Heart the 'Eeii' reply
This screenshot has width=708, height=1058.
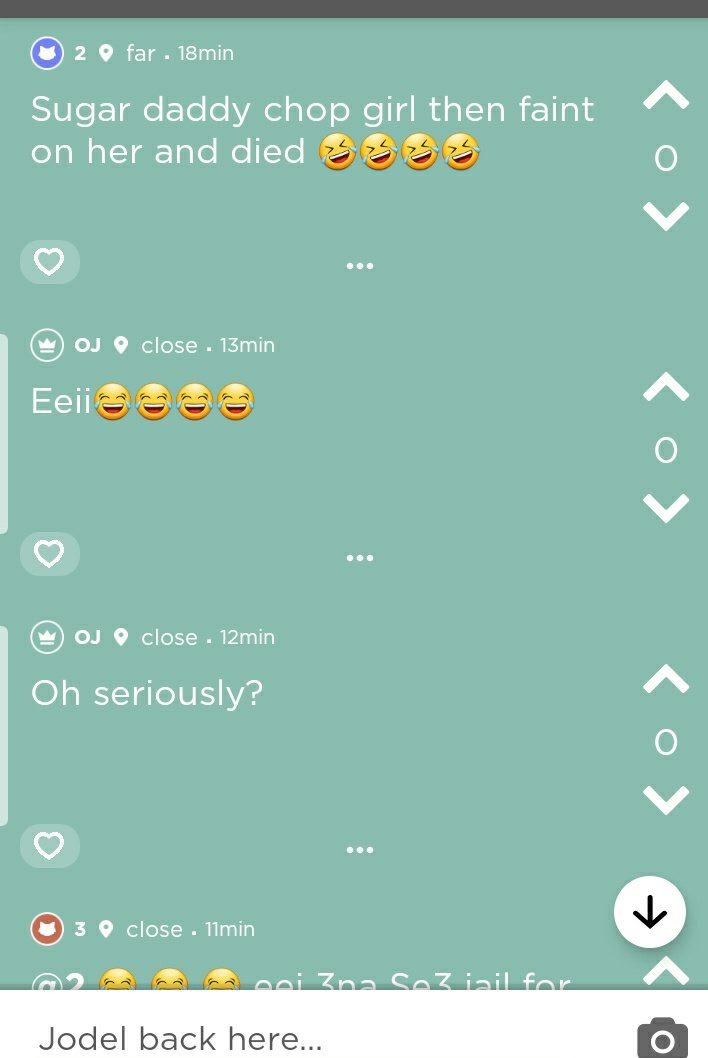tap(49, 553)
